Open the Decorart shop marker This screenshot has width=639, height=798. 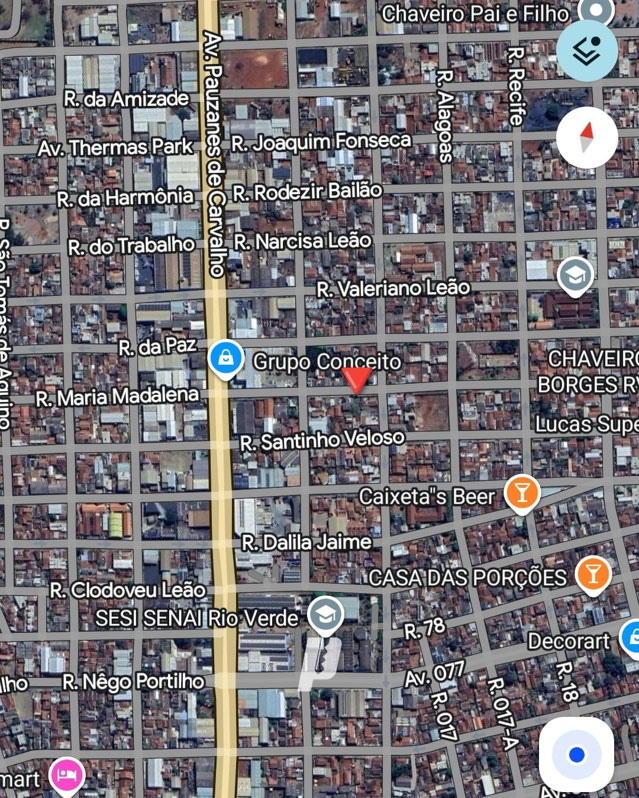[630, 636]
